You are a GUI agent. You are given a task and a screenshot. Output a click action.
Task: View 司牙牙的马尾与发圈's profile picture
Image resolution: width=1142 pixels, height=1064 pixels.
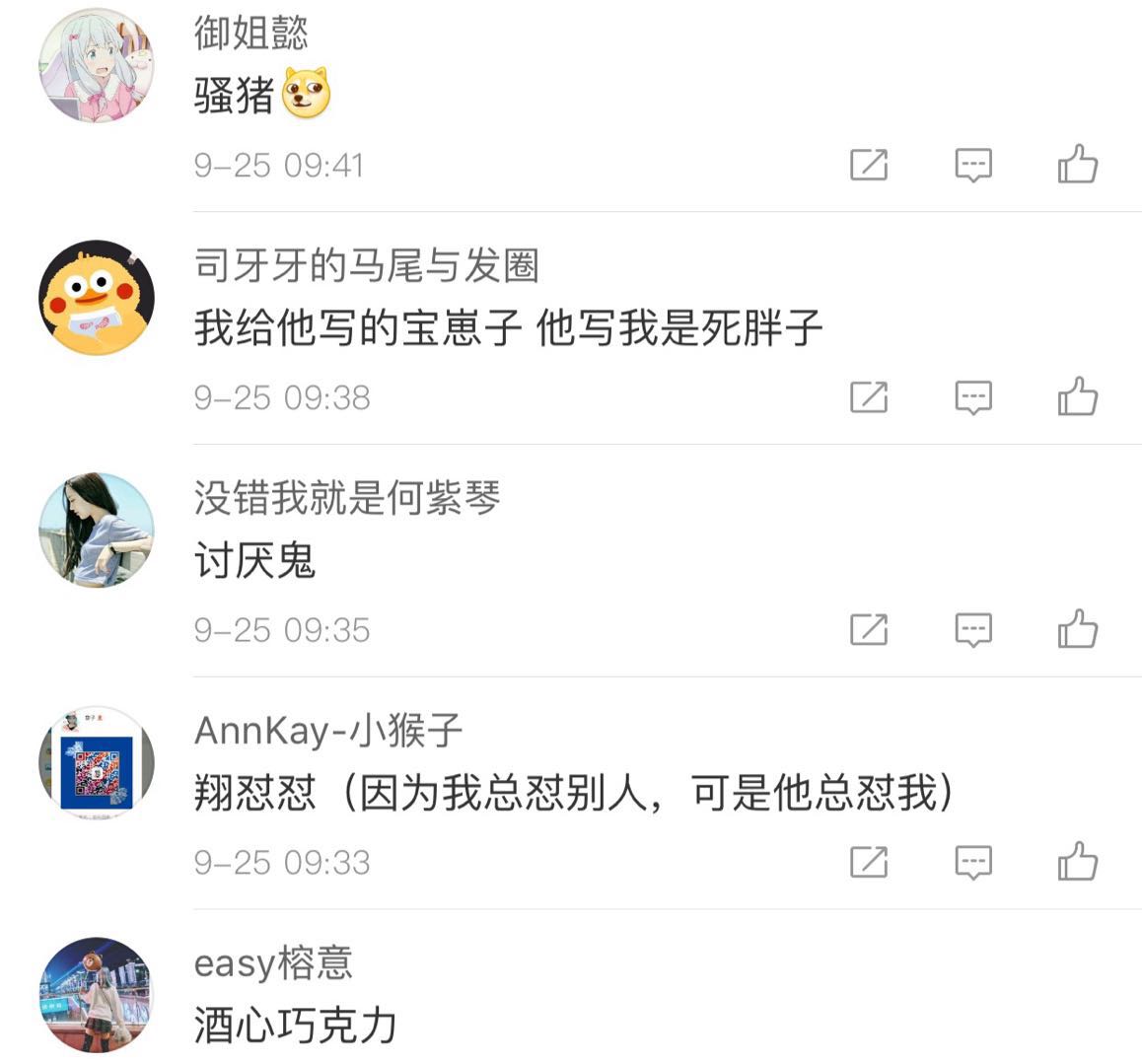tap(97, 297)
